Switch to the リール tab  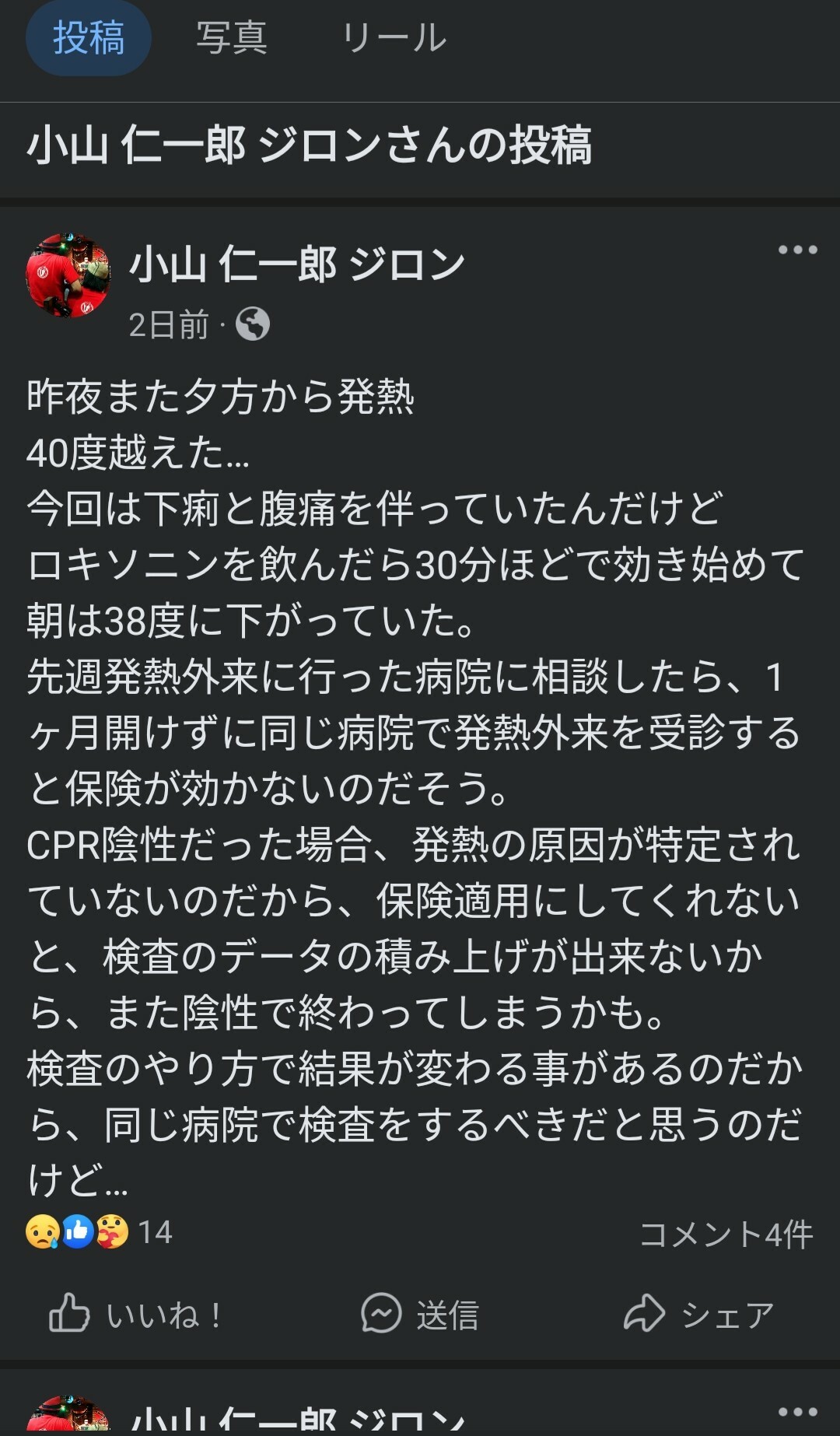[x=394, y=38]
